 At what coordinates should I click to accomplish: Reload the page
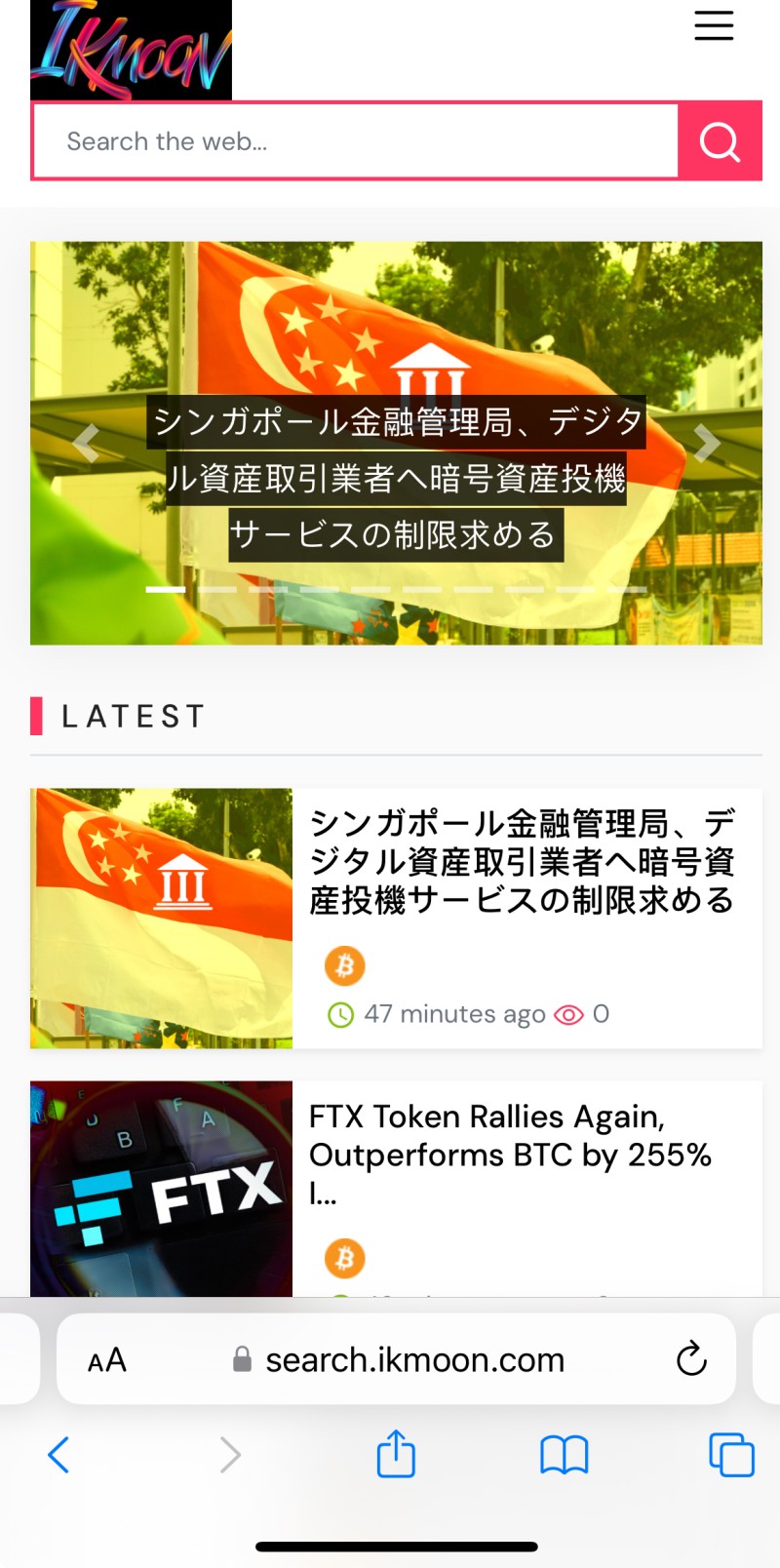691,1358
